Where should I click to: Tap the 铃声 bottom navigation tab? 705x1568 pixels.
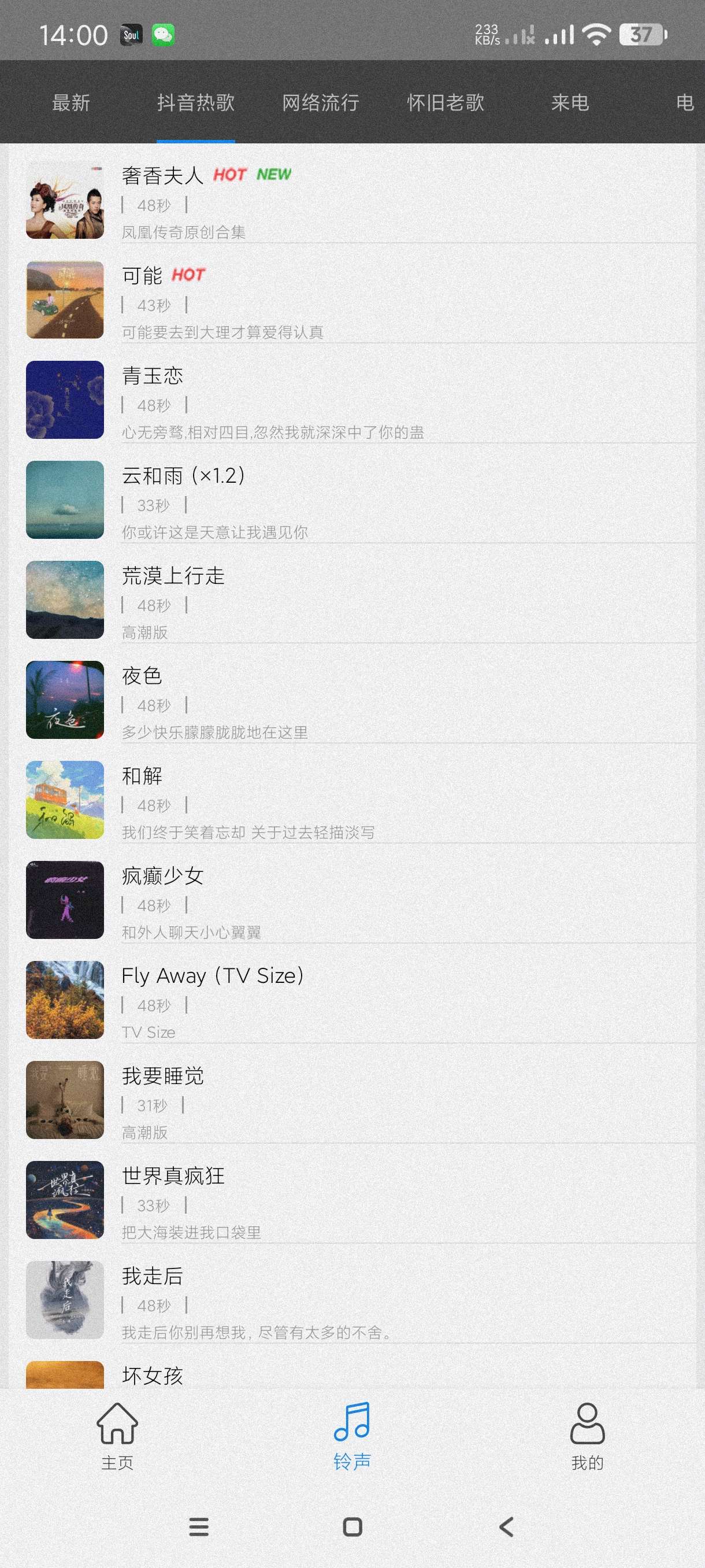coord(352,1435)
